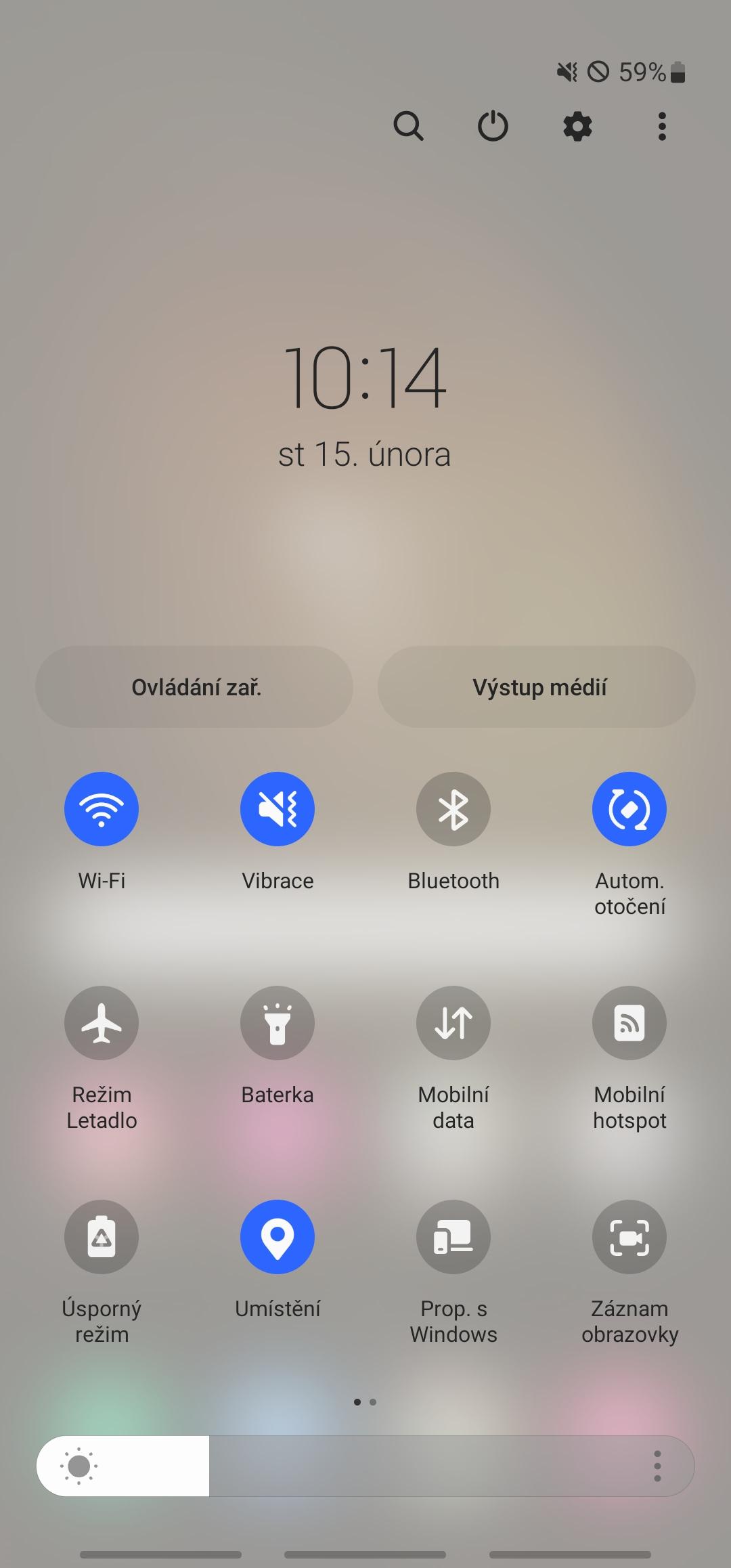Enable Úsporný režim power saving
The height and width of the screenshot is (1568, 731).
tap(102, 1237)
